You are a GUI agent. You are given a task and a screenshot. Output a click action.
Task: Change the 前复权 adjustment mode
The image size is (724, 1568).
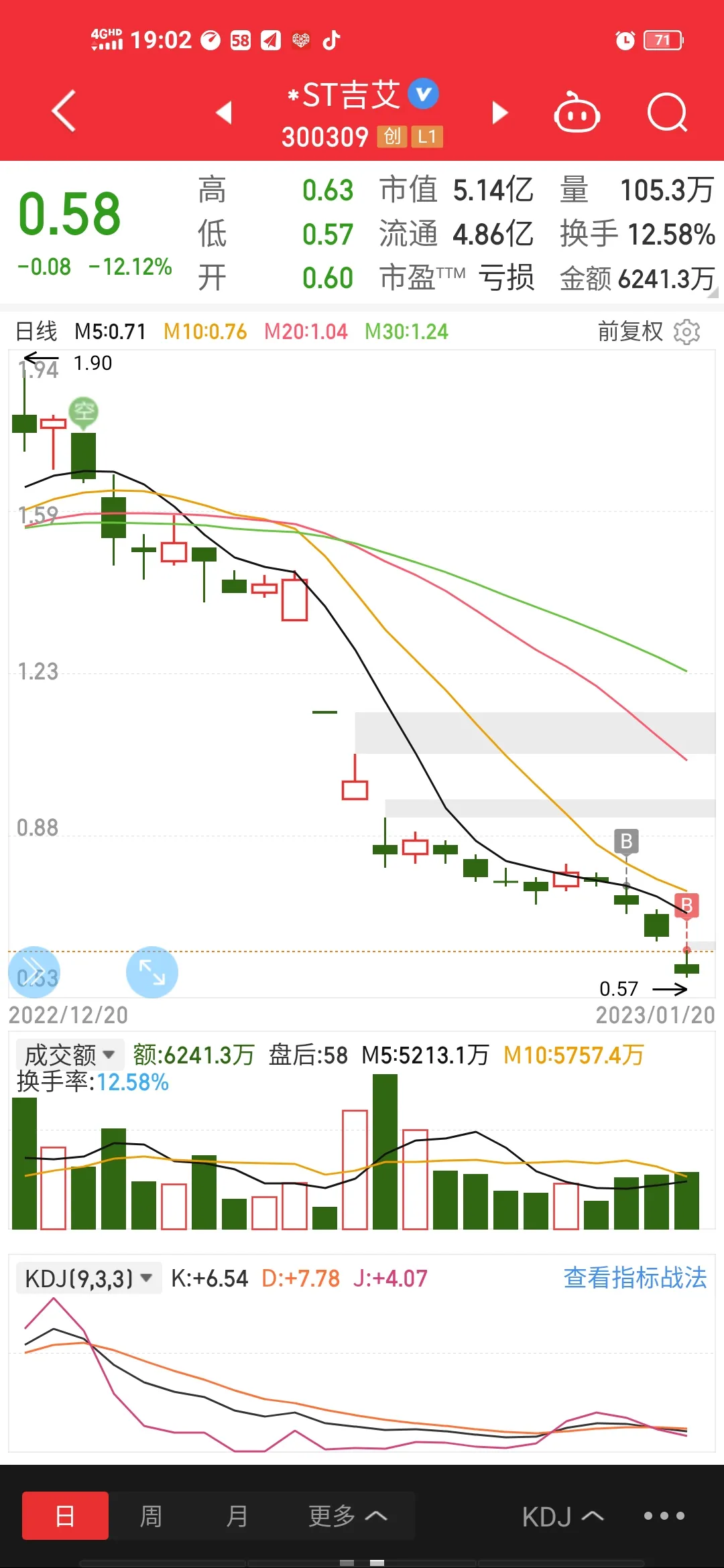[x=629, y=332]
